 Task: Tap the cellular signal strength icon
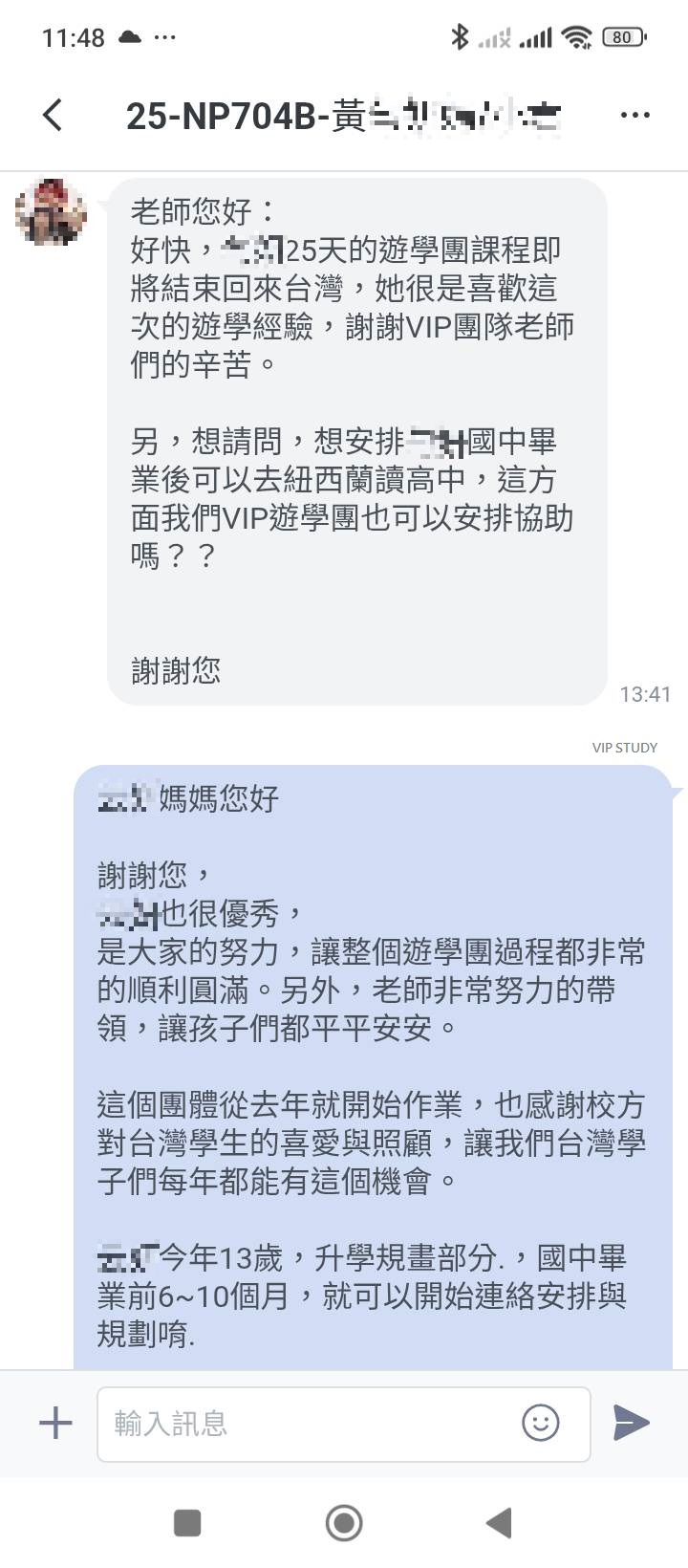pyautogui.click(x=535, y=38)
